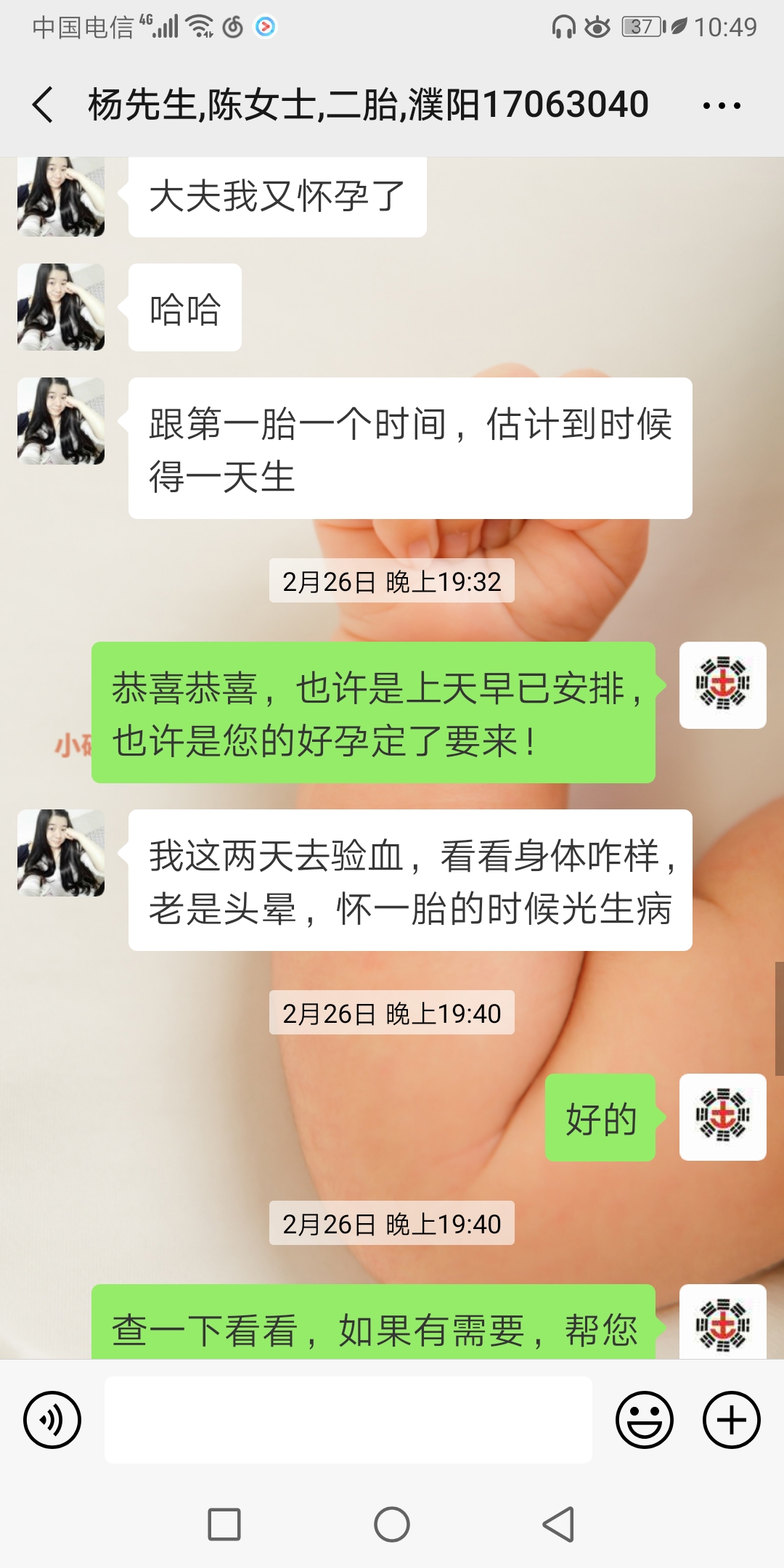
Task: Tap the message text field
Action: coord(348,1420)
